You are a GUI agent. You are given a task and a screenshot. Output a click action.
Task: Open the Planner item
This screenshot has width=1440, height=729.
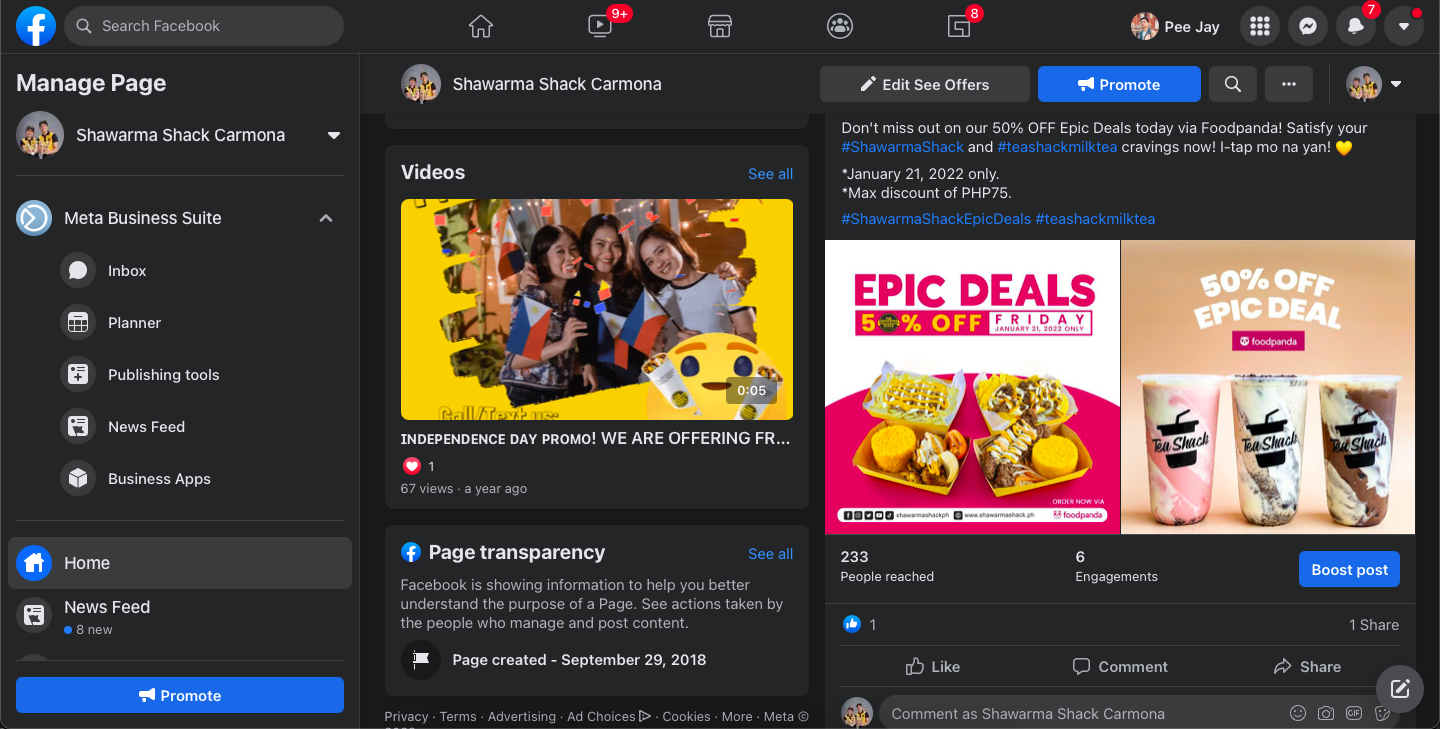click(x=134, y=323)
